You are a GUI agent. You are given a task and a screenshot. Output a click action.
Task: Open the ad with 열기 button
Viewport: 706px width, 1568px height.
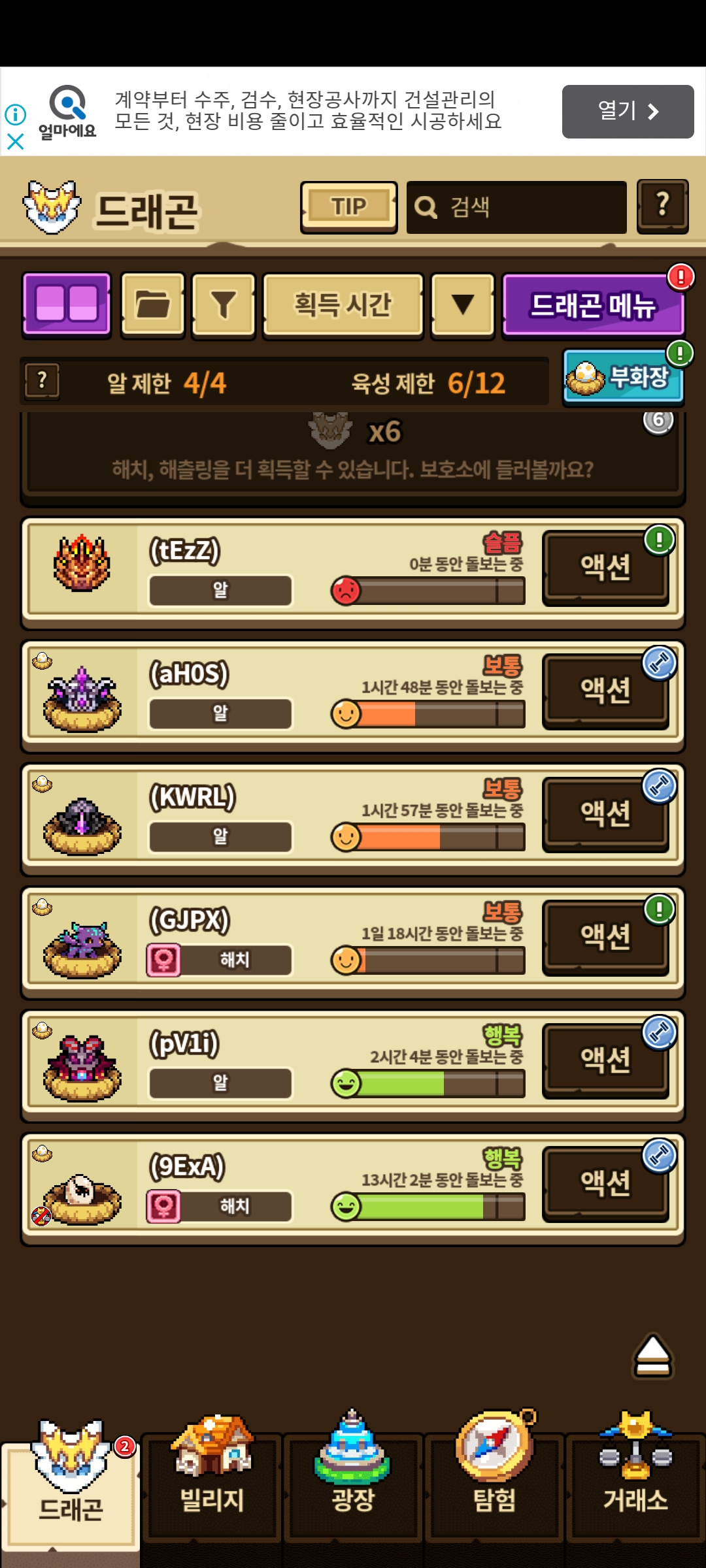click(x=628, y=112)
